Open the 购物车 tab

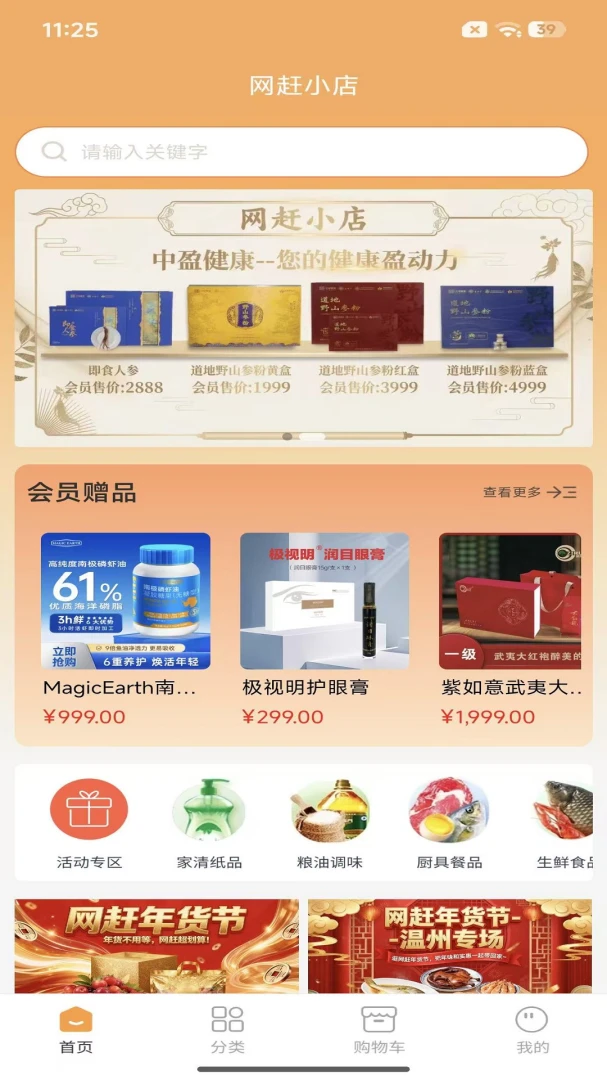click(379, 1031)
